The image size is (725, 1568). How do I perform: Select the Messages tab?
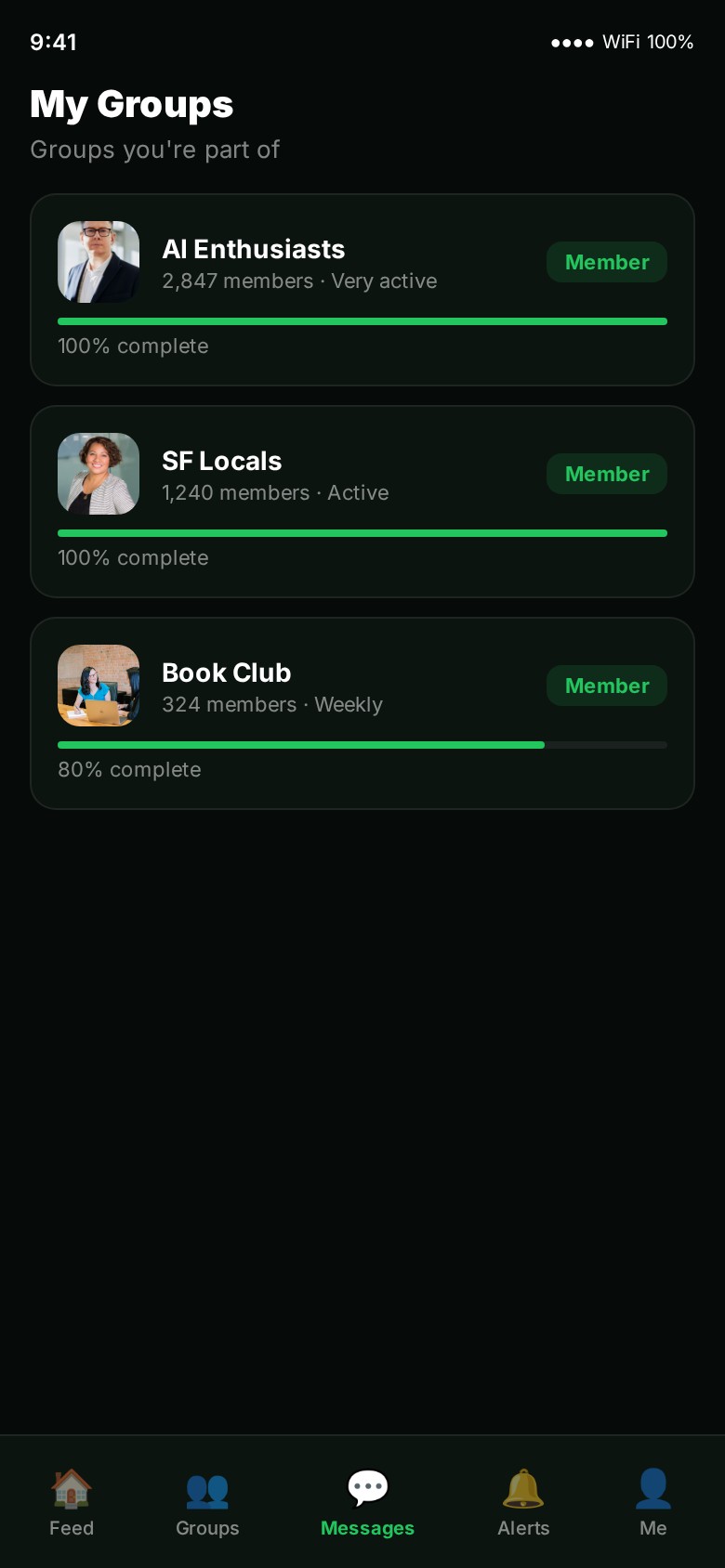pos(367,1503)
